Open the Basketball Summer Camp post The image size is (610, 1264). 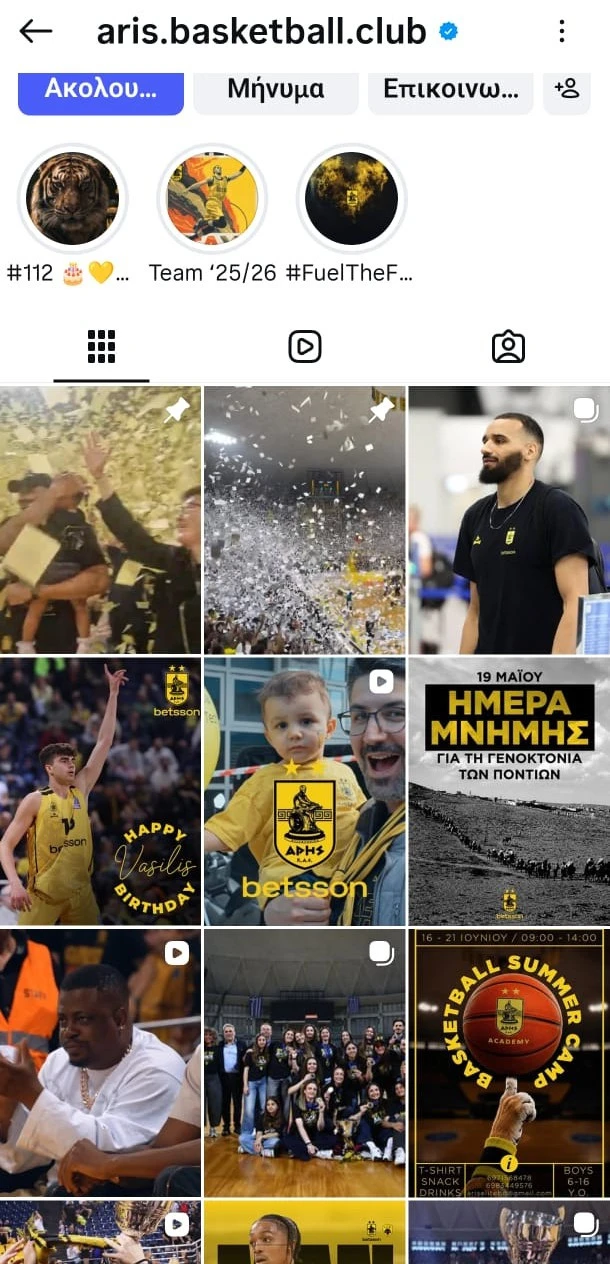click(509, 1062)
